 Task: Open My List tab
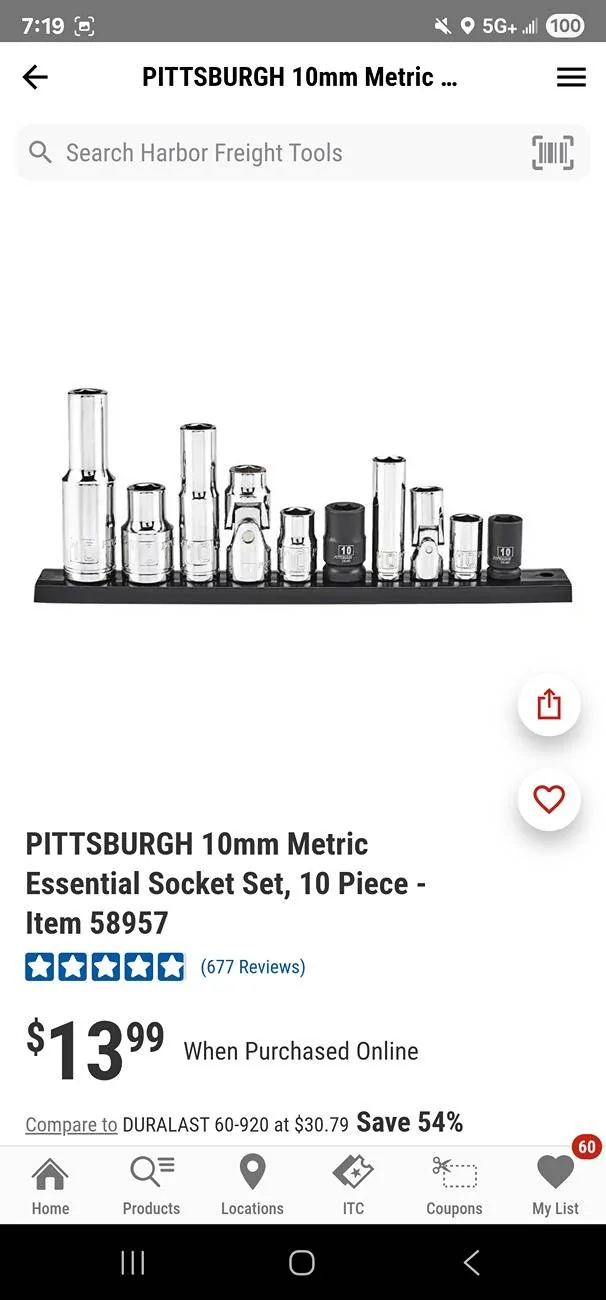tap(555, 1185)
